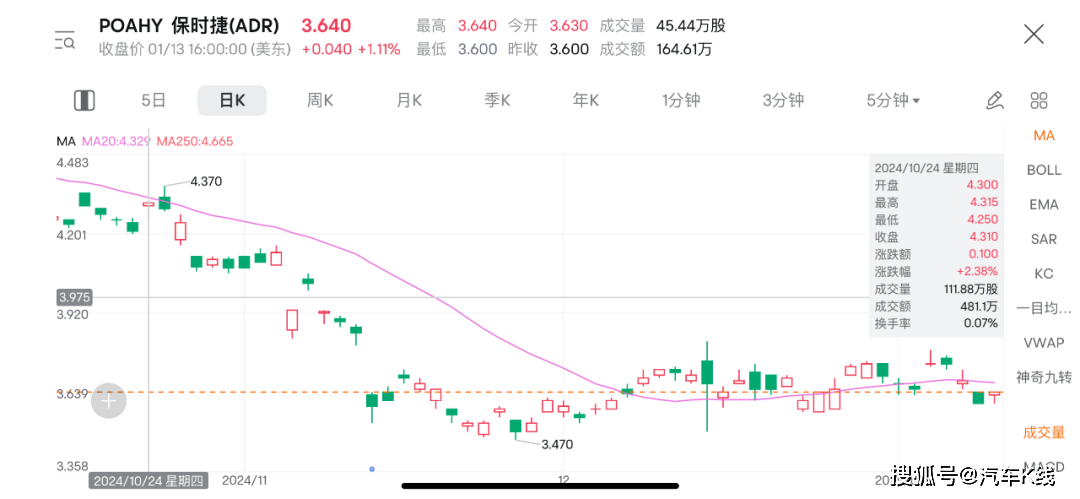Open the stock search list icon
The image size is (1080, 499).
pos(65,40)
